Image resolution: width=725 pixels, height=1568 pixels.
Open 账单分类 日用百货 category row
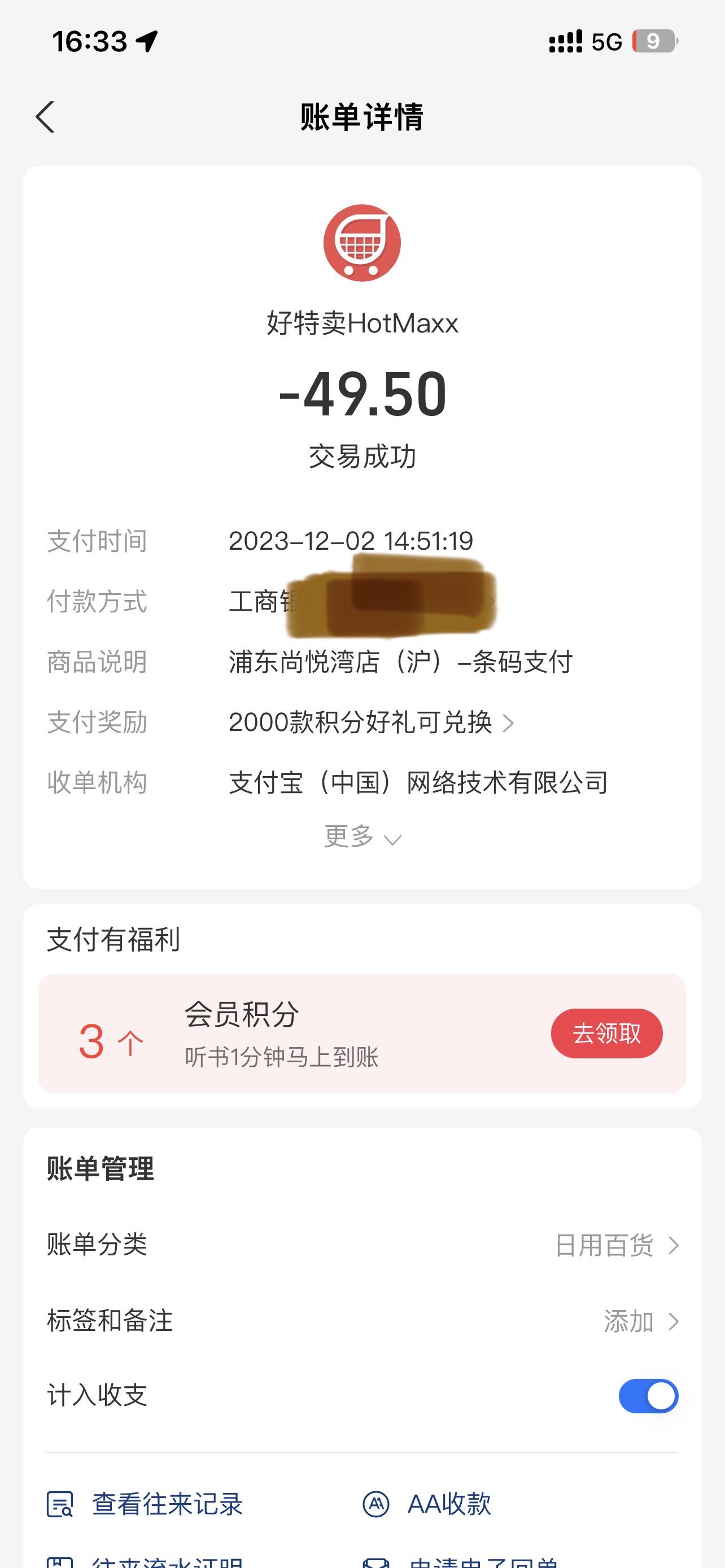(362, 1245)
